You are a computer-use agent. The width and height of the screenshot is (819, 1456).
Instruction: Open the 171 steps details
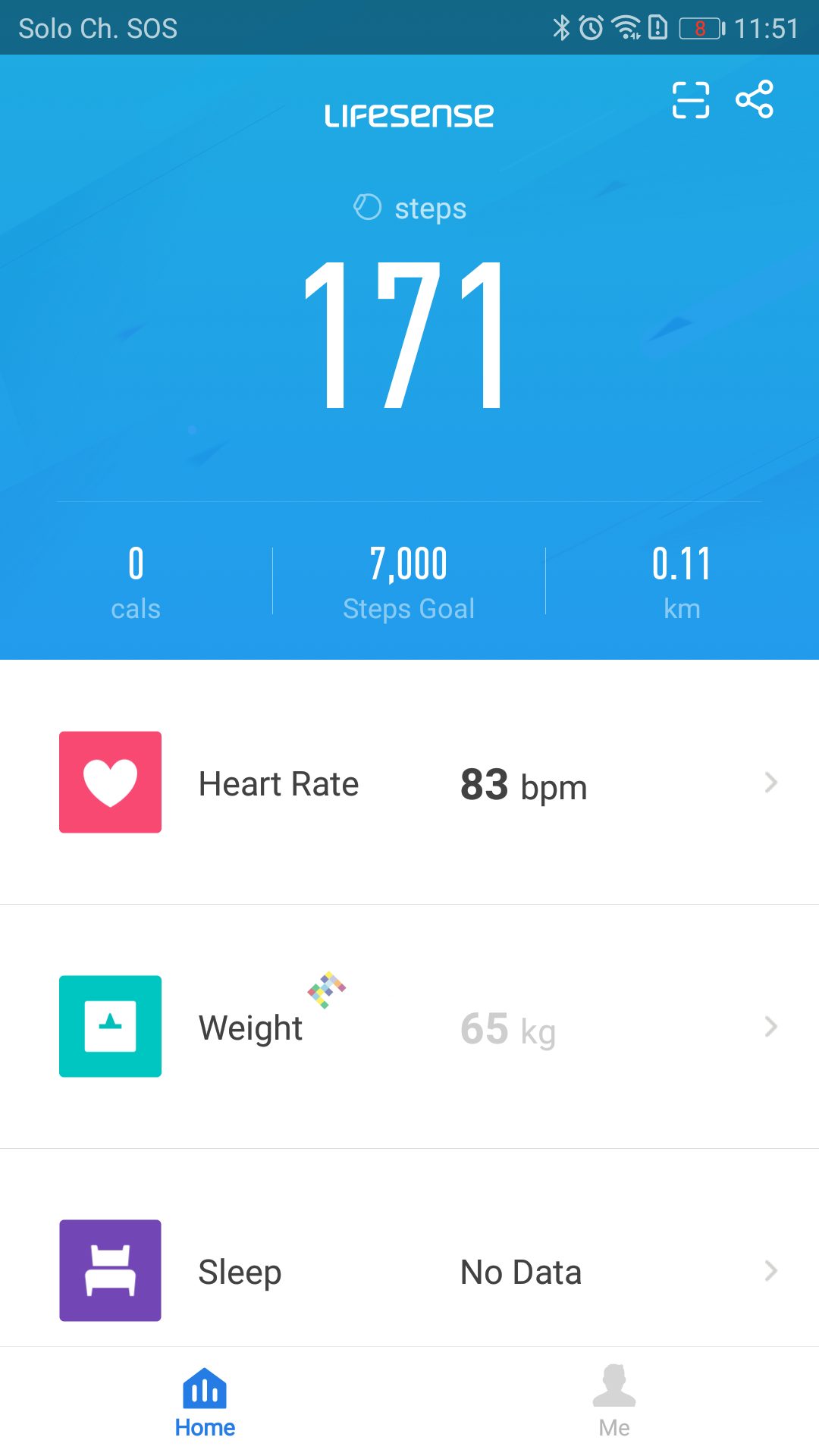[408, 334]
